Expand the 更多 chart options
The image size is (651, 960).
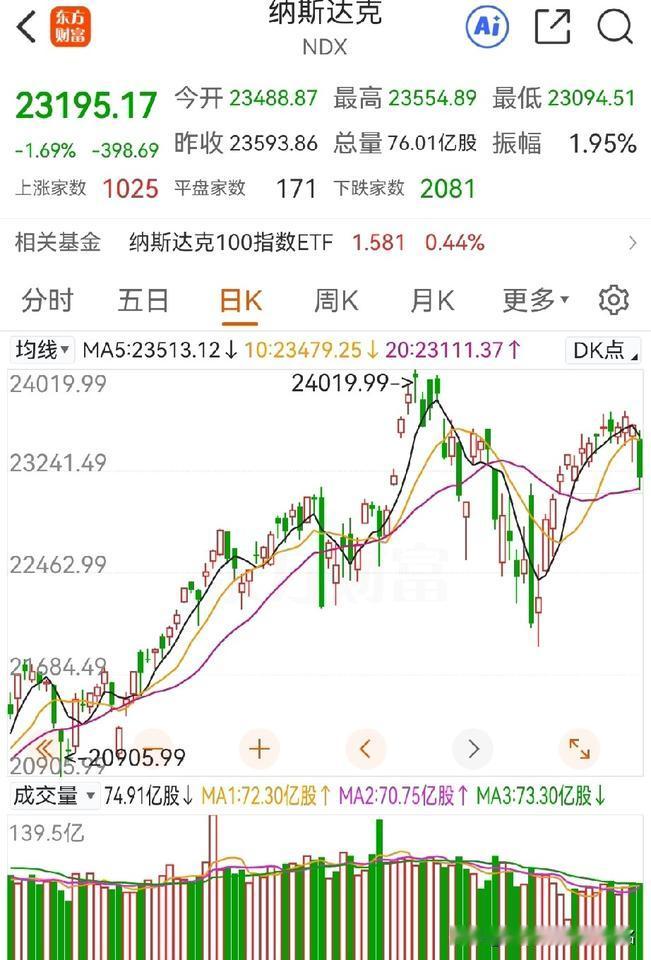[535, 301]
